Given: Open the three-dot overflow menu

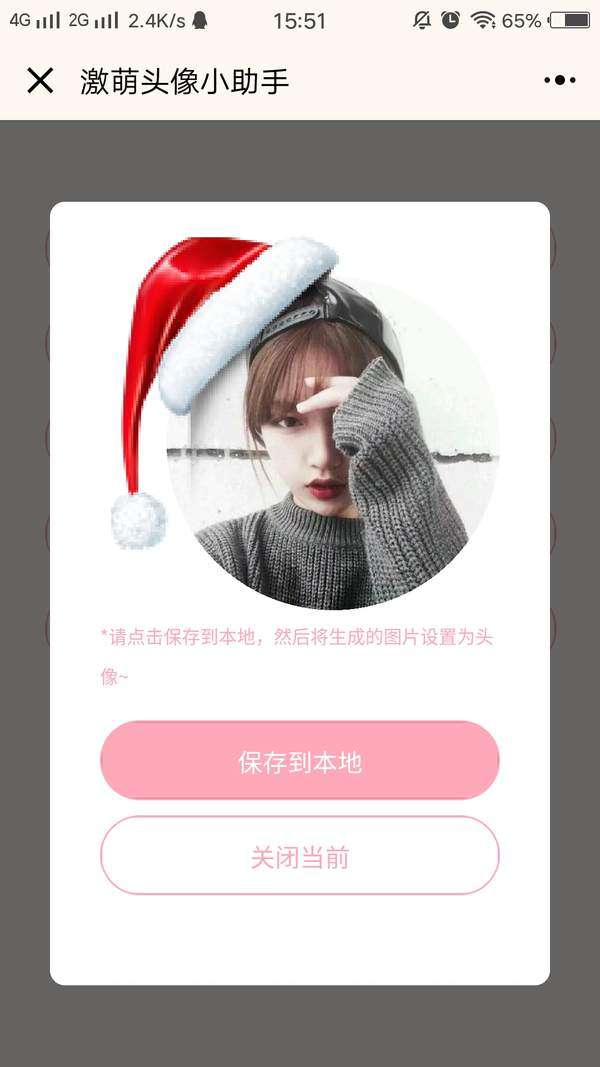Looking at the screenshot, I should [x=560, y=81].
